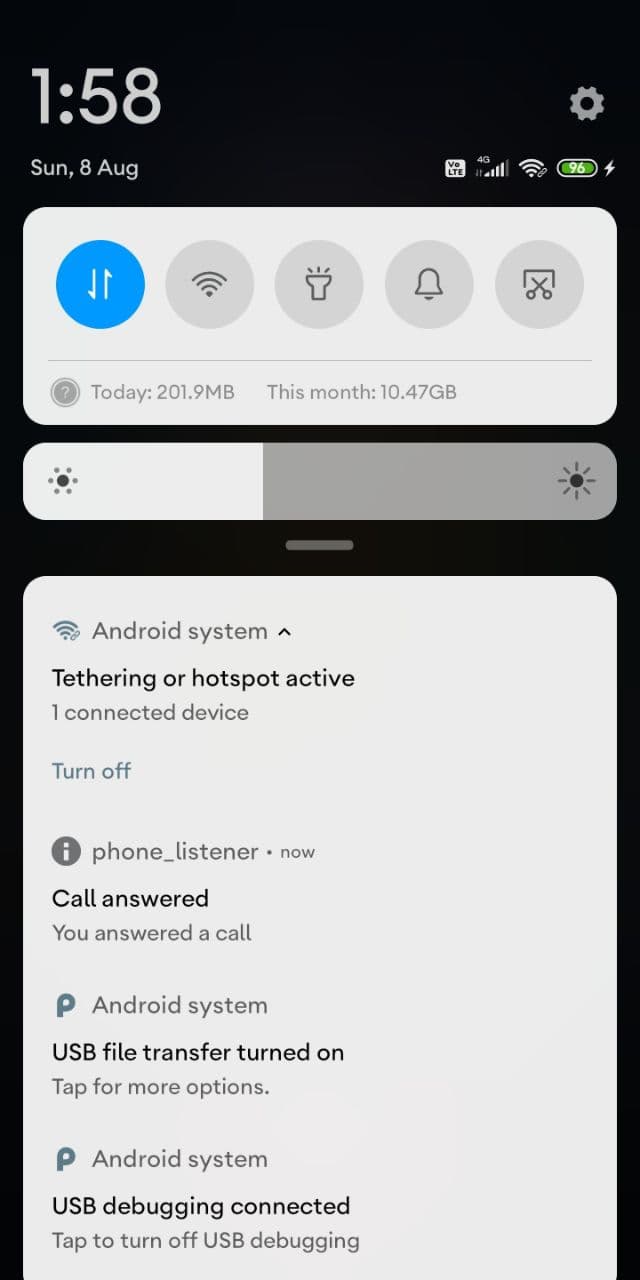Toggle the sound bell quick setting
Image resolution: width=640 pixels, height=1280 pixels.
[x=429, y=285]
